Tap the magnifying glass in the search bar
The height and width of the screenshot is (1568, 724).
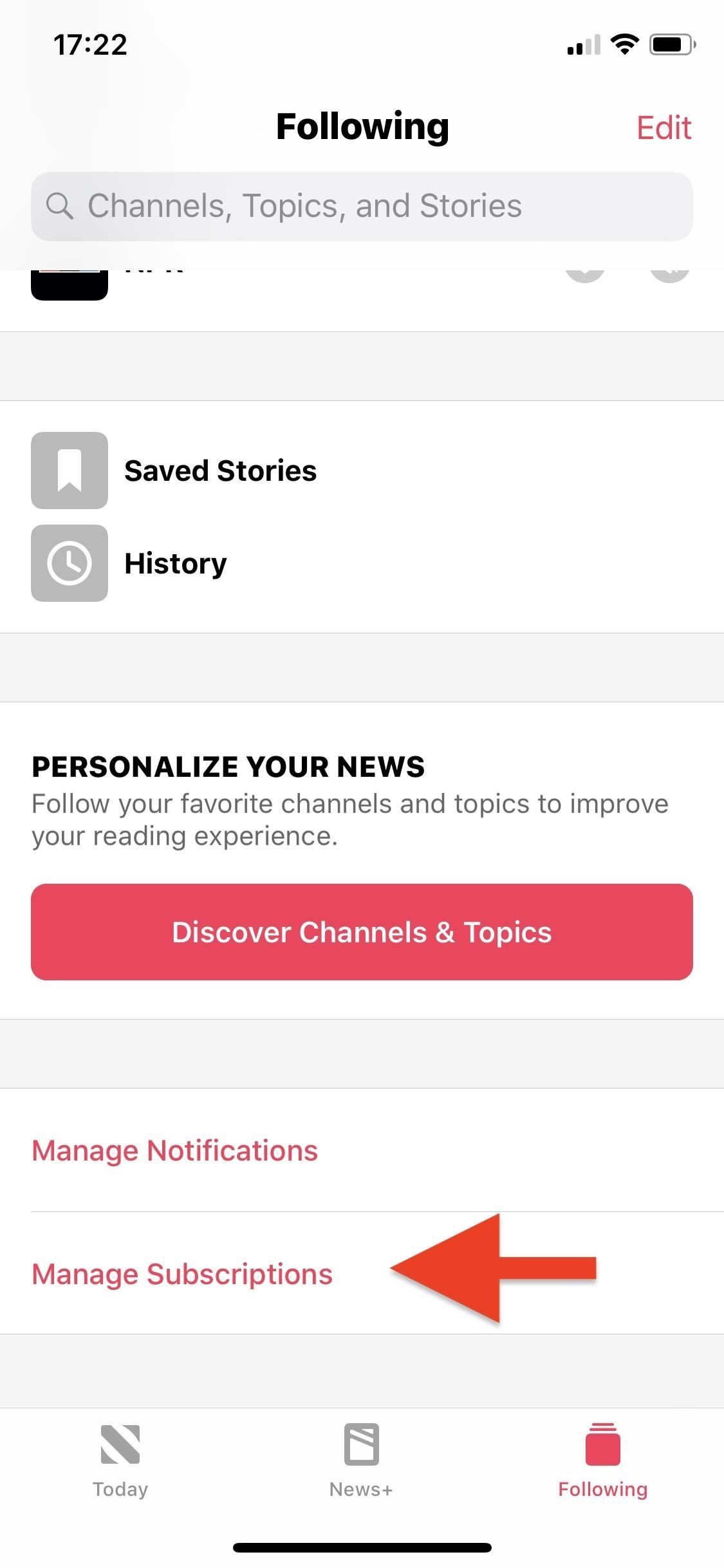tap(59, 206)
